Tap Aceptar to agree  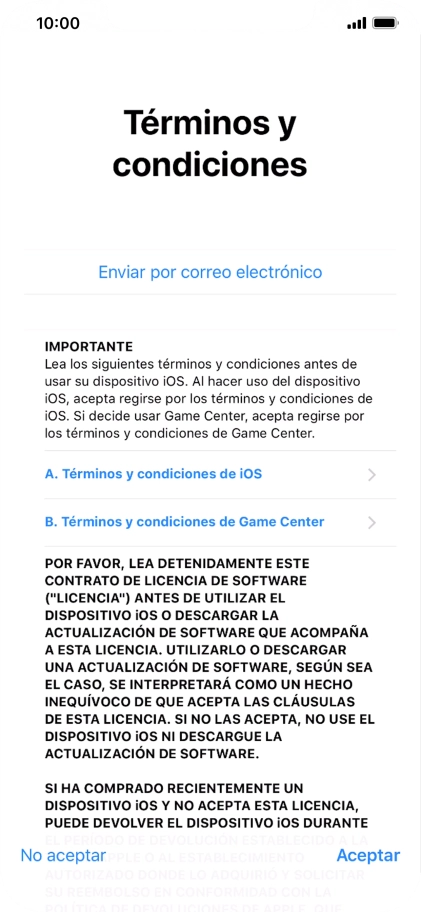tap(368, 855)
